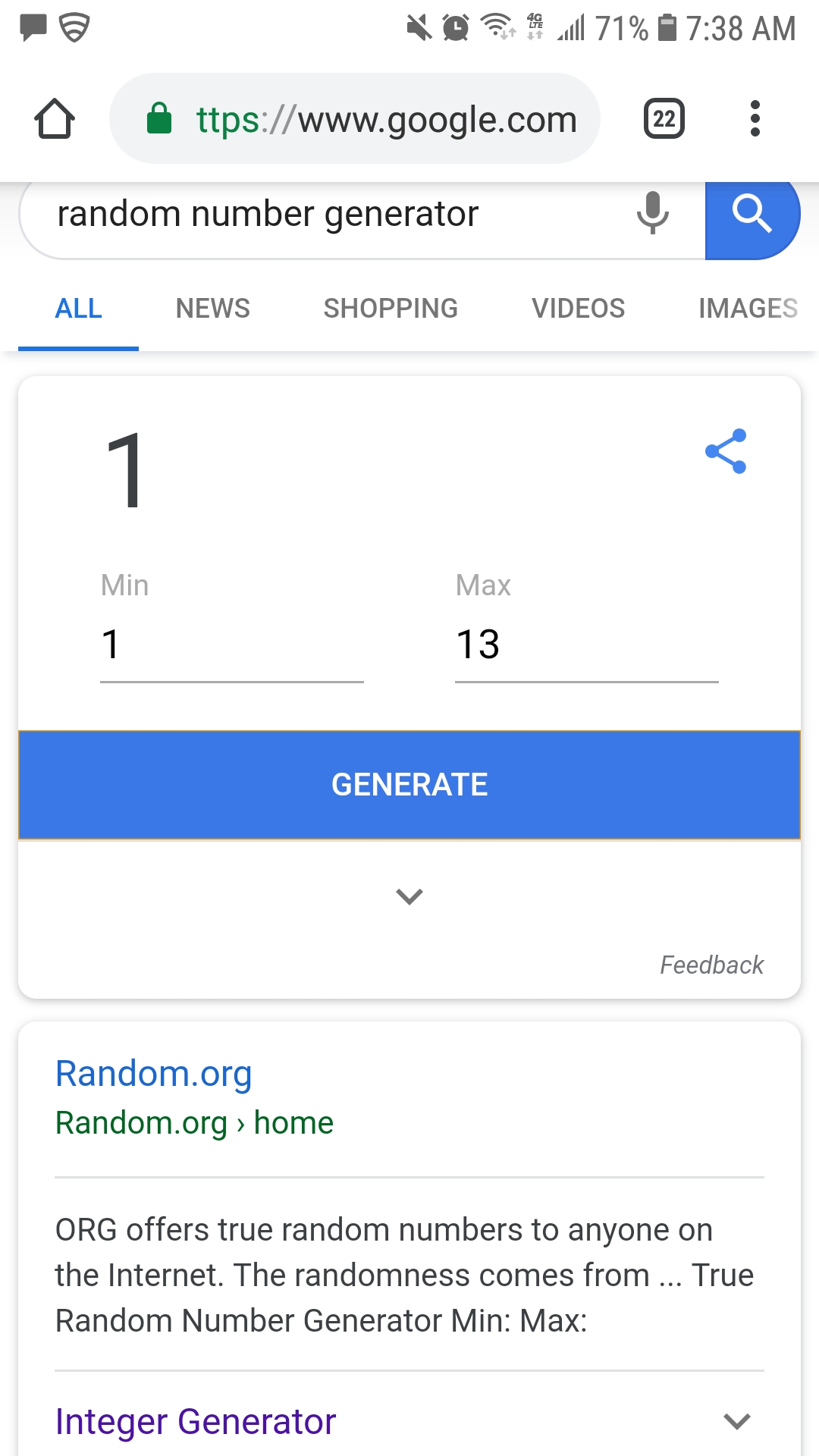Submit the search with the magnifier button
819x1456 pixels.
[752, 215]
